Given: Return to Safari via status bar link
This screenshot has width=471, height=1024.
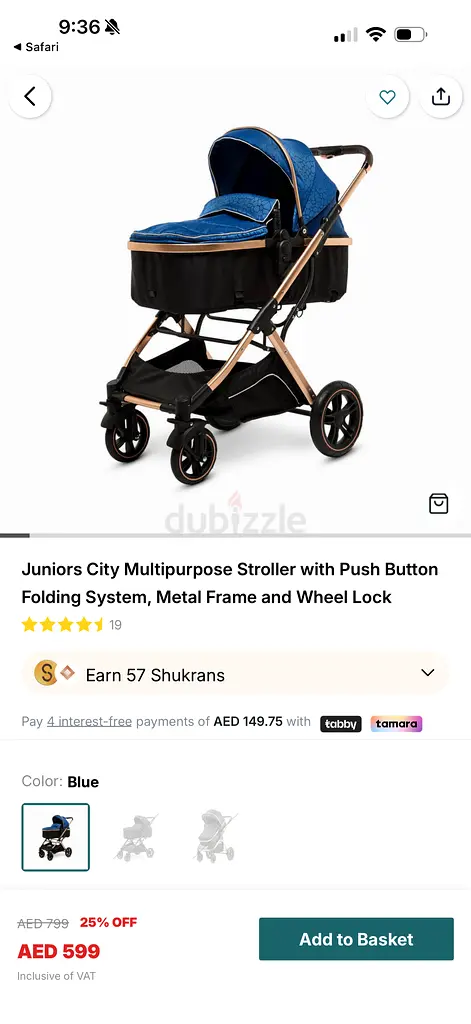Looking at the screenshot, I should (x=36, y=47).
